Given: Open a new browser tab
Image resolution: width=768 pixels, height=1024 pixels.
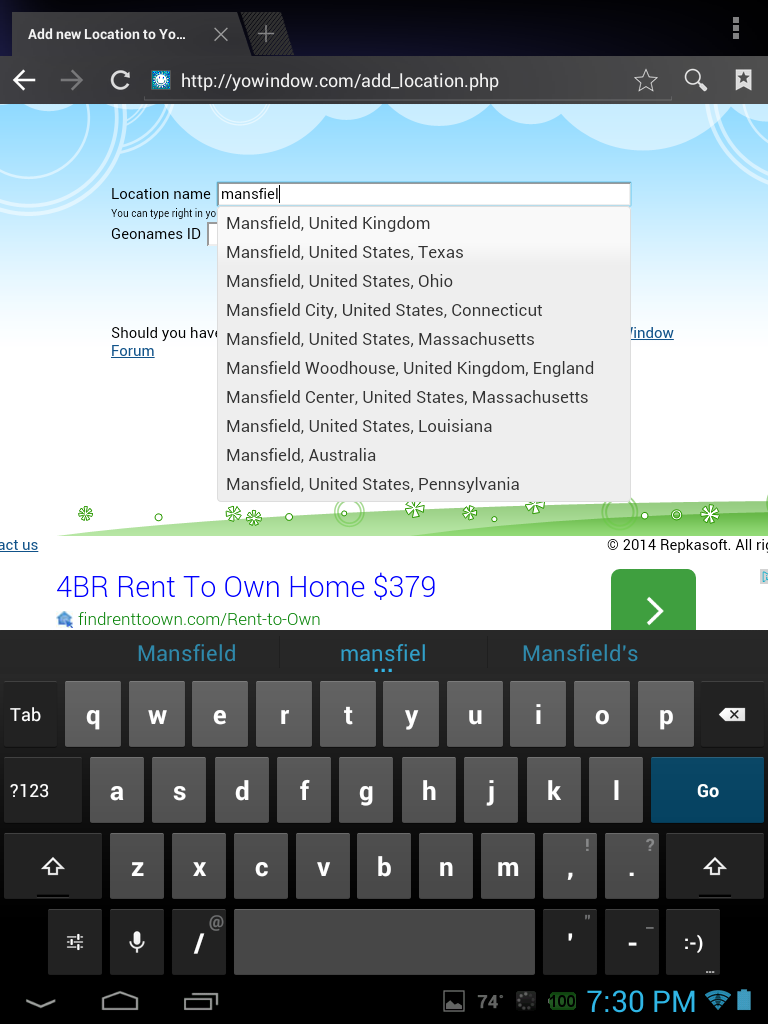Looking at the screenshot, I should 266,34.
